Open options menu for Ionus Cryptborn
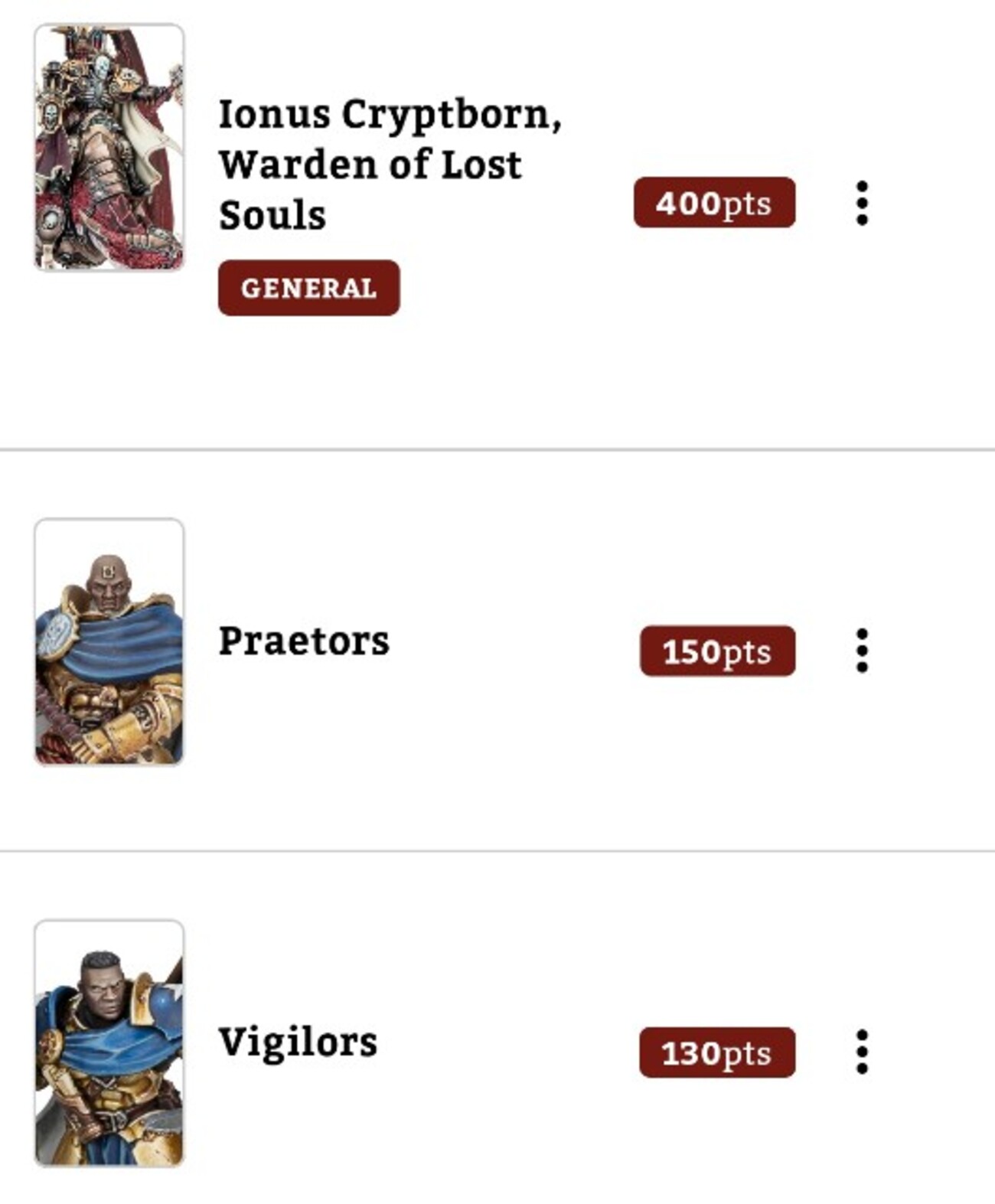 (x=862, y=203)
